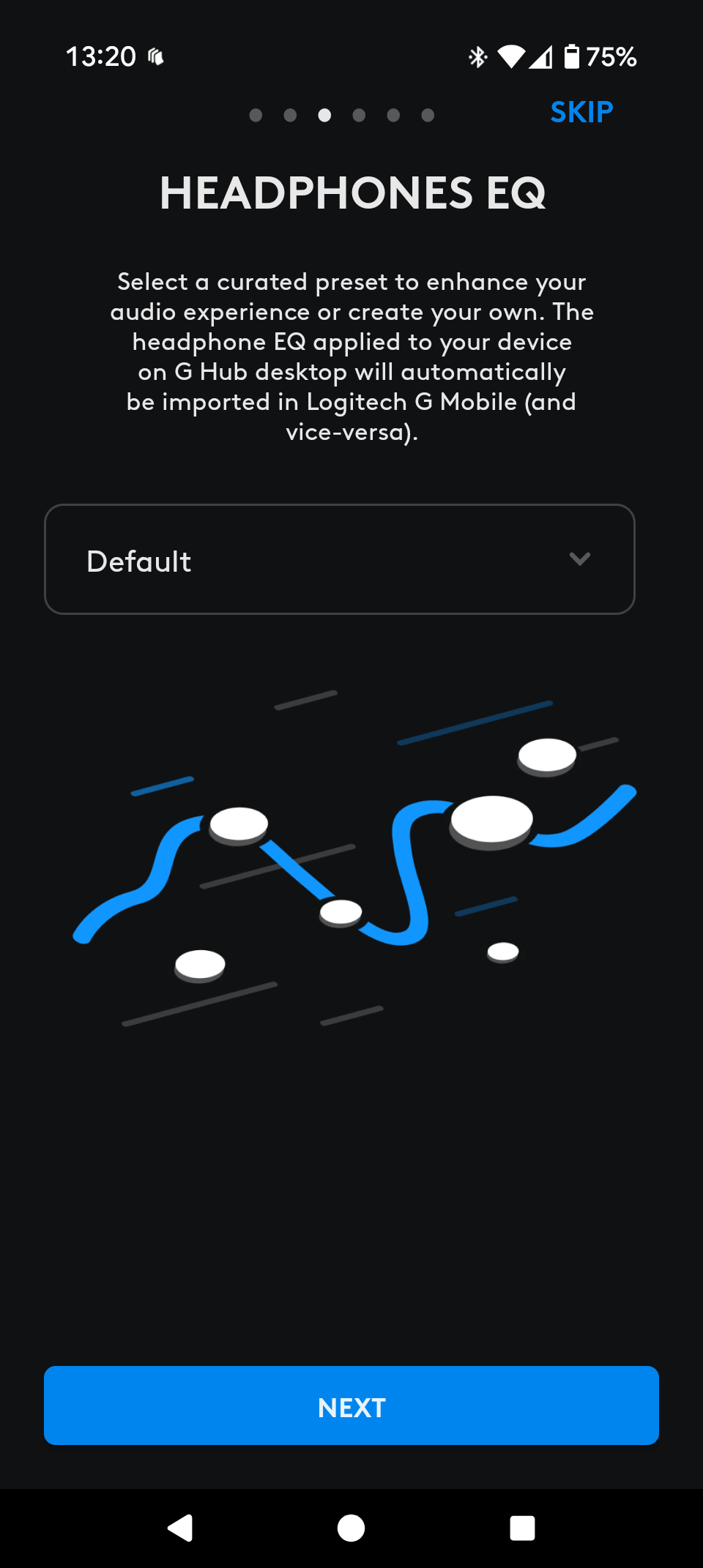Screen dimensions: 703x1568
Task: Return to the home screen
Action: pyautogui.click(x=351, y=1528)
